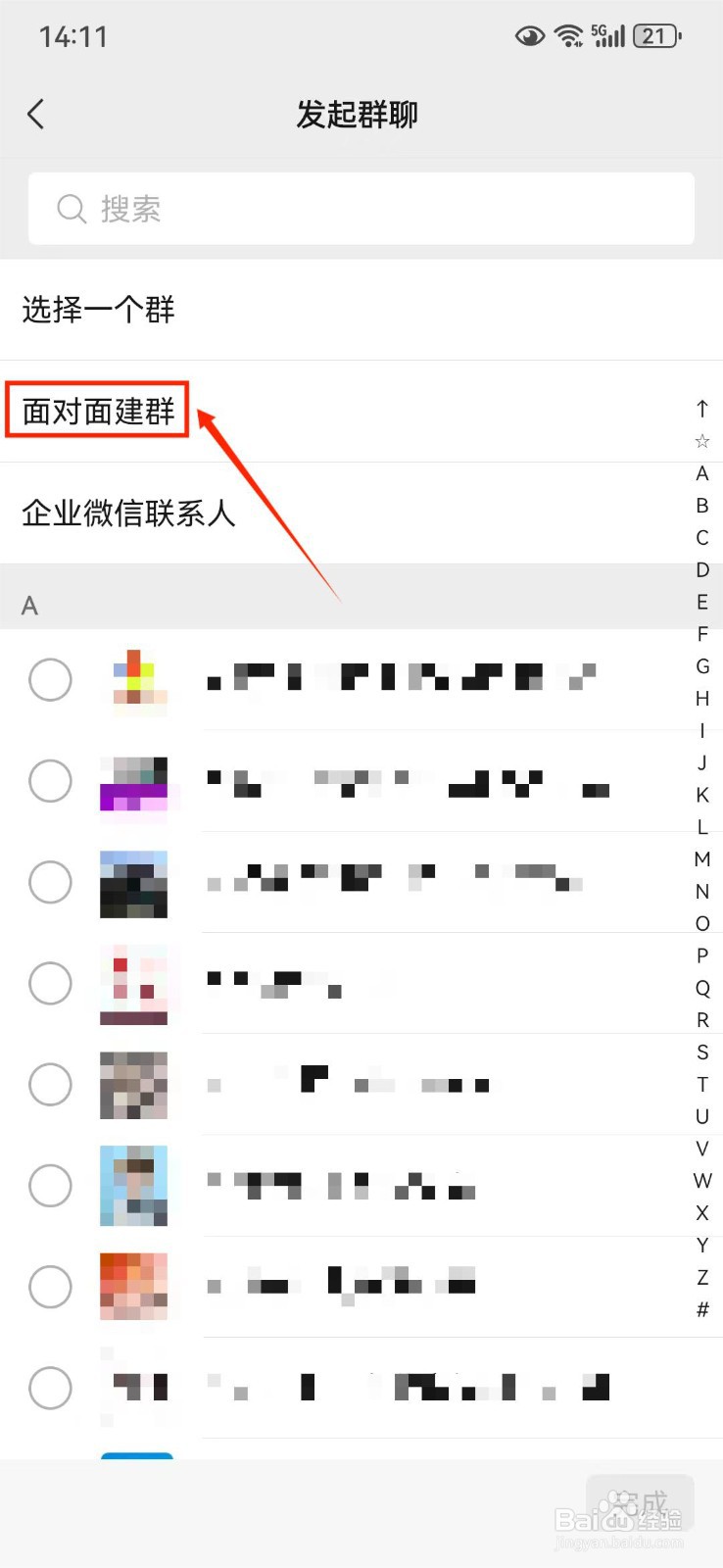Tap the Wi-Fi icon in the status bar
Image resolution: width=723 pixels, height=1568 pixels.
pyautogui.click(x=571, y=34)
